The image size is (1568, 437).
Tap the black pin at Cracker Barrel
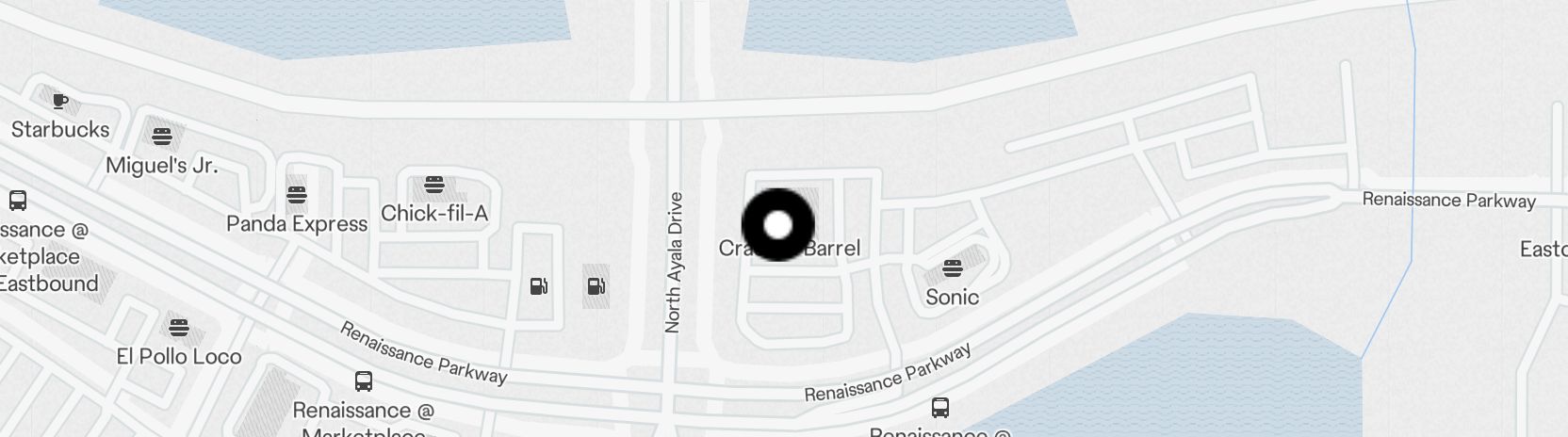pos(778,225)
